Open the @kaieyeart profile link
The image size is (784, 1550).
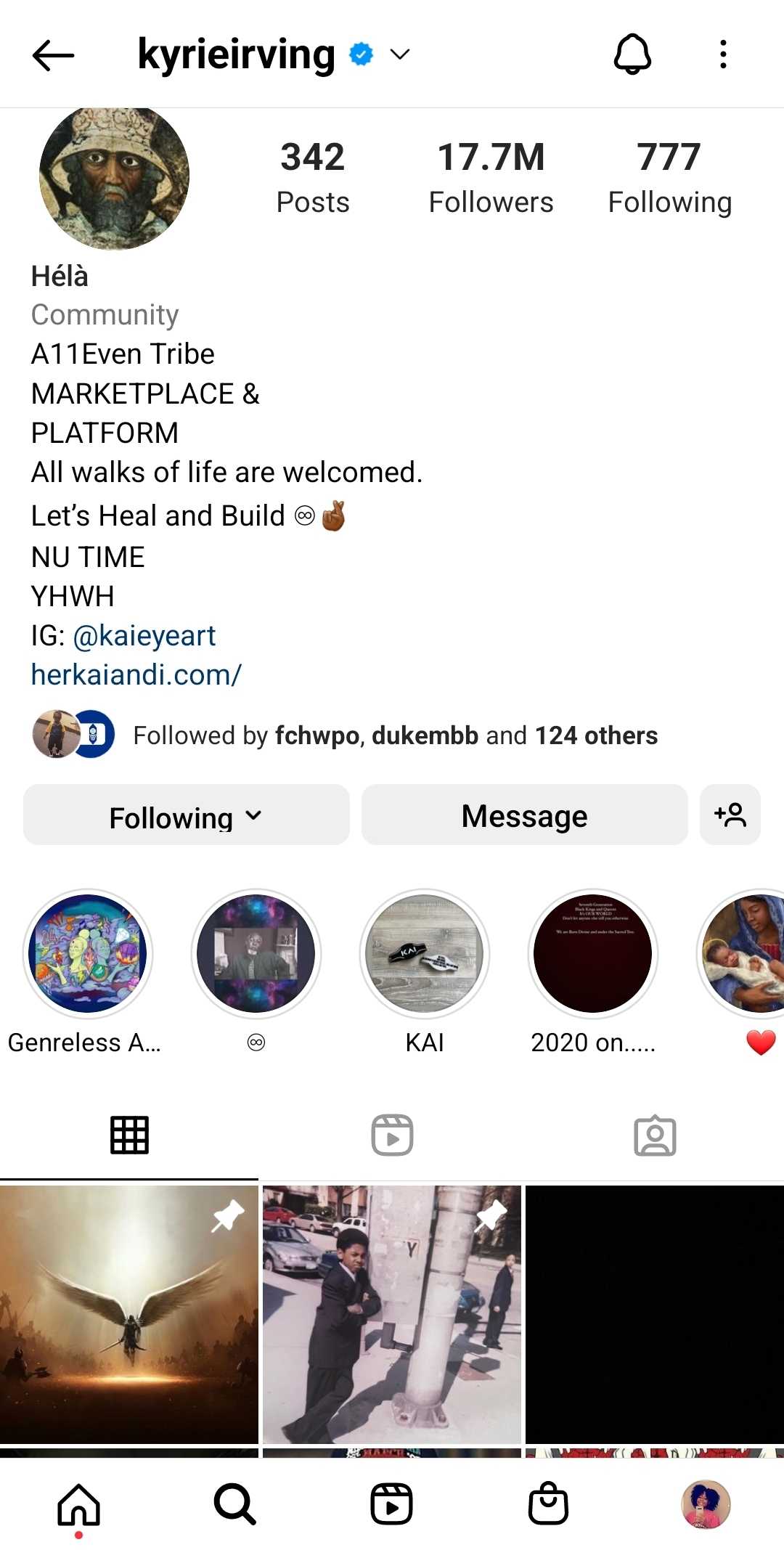[144, 636]
